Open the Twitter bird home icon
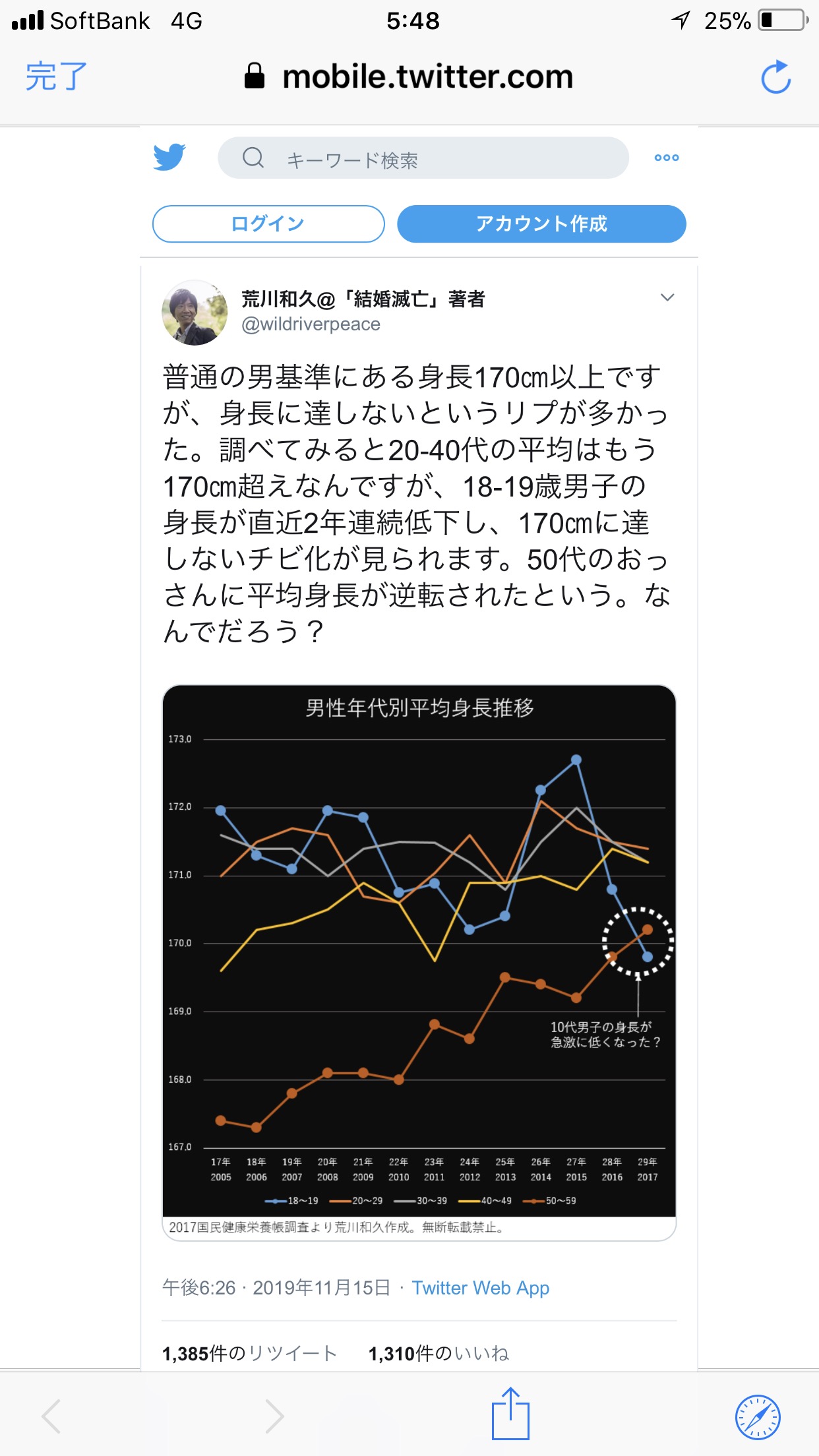819x1456 pixels. pyautogui.click(x=169, y=157)
